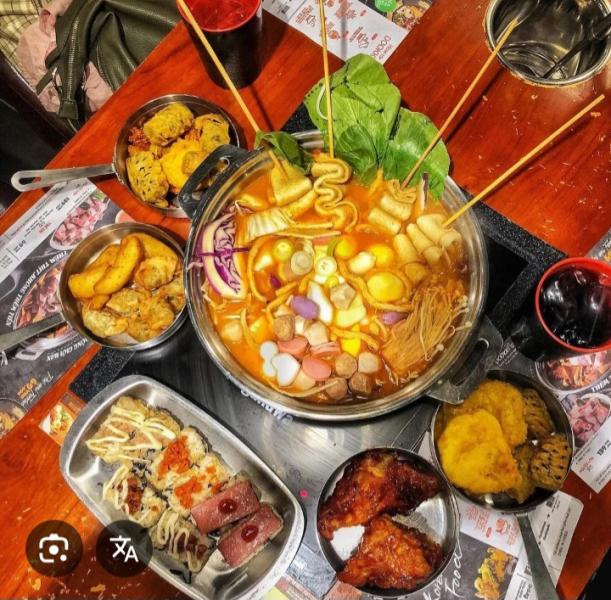Translate text in the image
The height and width of the screenshot is (600, 611).
[x=124, y=548]
